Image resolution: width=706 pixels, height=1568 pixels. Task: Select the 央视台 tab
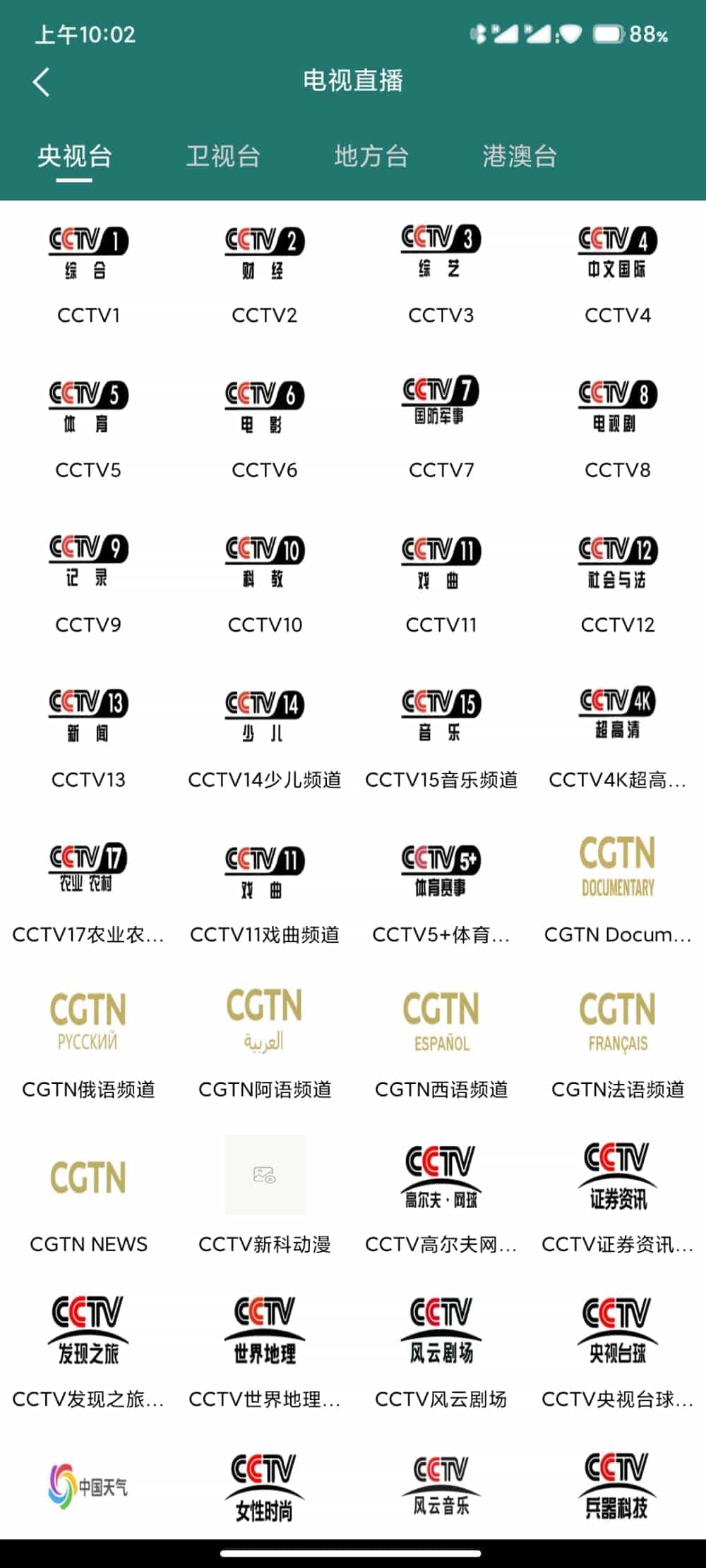[x=75, y=156]
